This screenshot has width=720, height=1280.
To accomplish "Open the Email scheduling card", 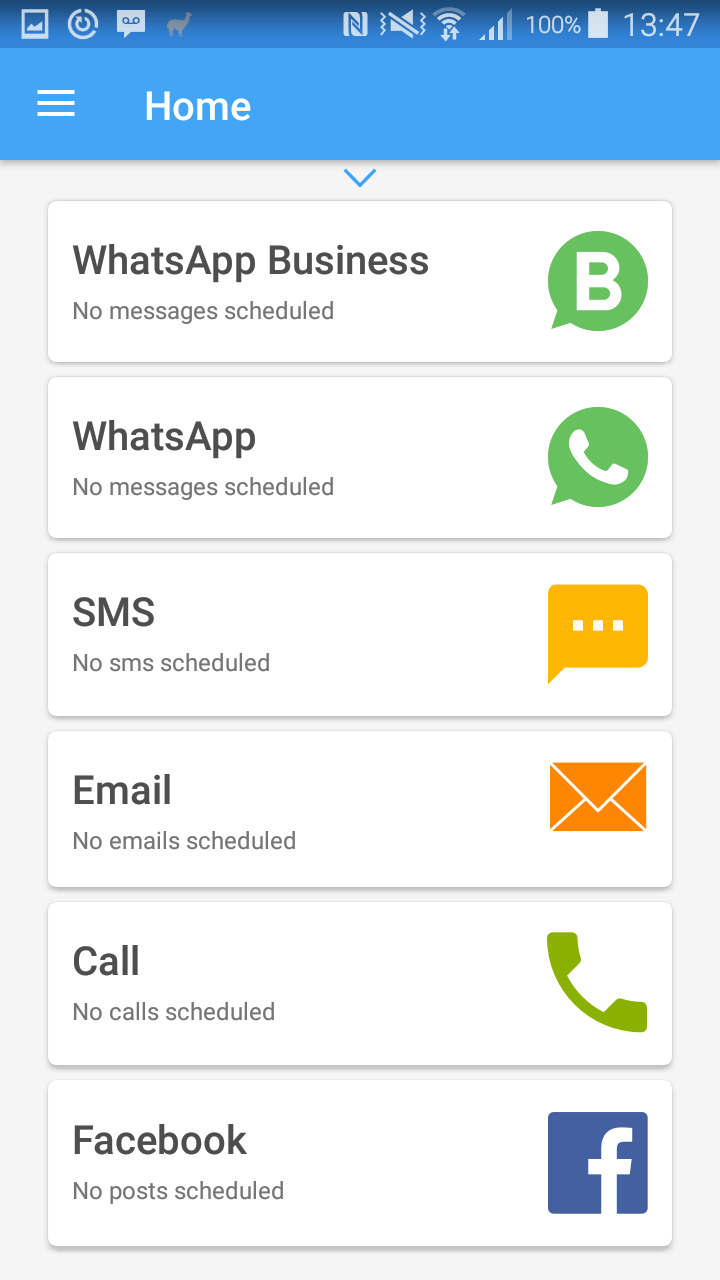I will (360, 809).
